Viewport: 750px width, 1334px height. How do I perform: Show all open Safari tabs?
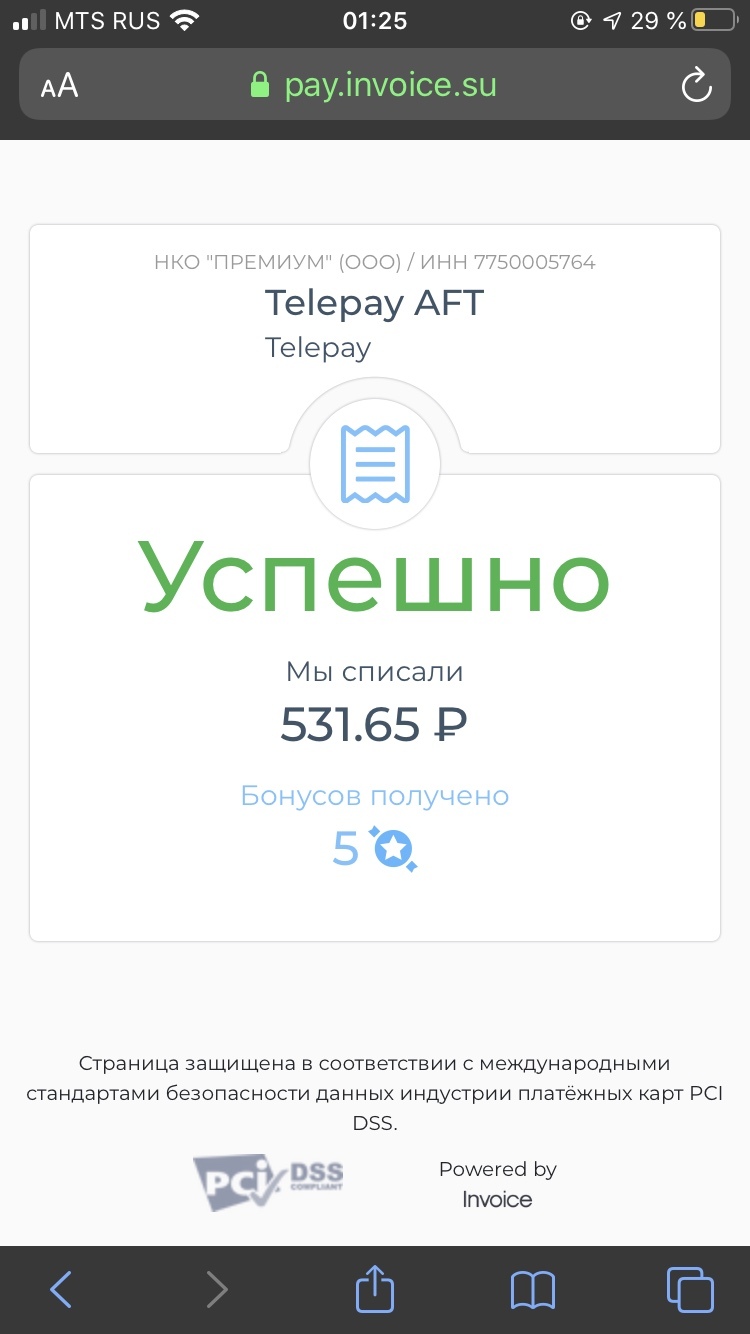690,1289
